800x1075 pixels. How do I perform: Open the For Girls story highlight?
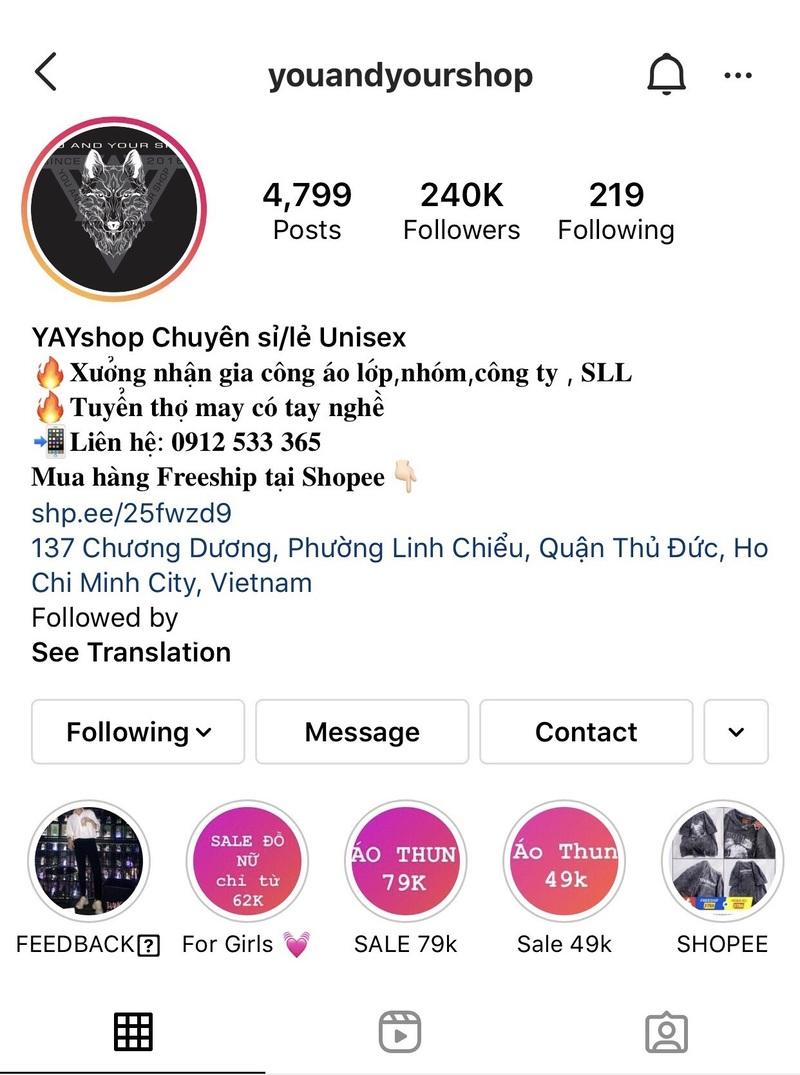(247, 862)
